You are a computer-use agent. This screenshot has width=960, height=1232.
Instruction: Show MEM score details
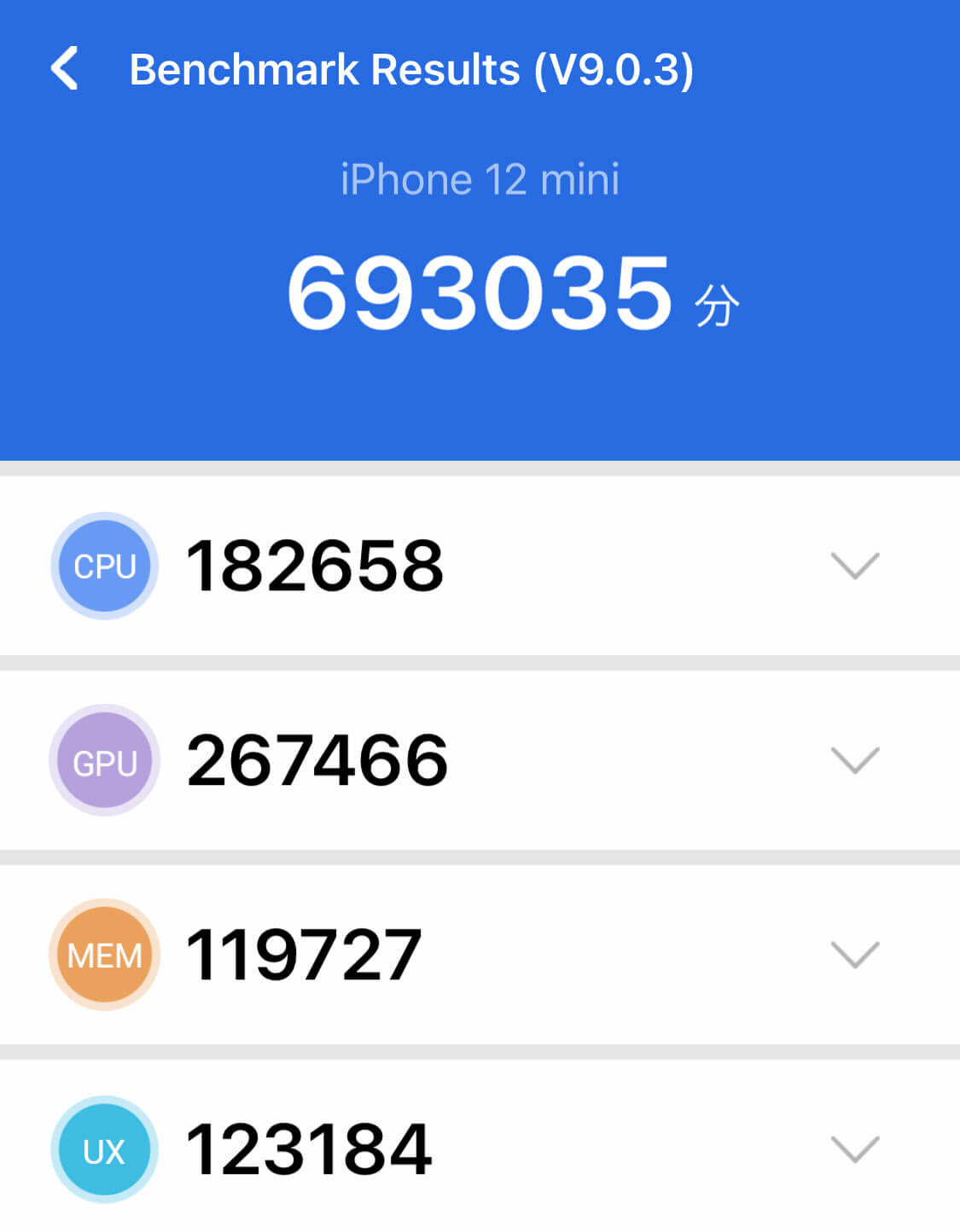point(854,954)
